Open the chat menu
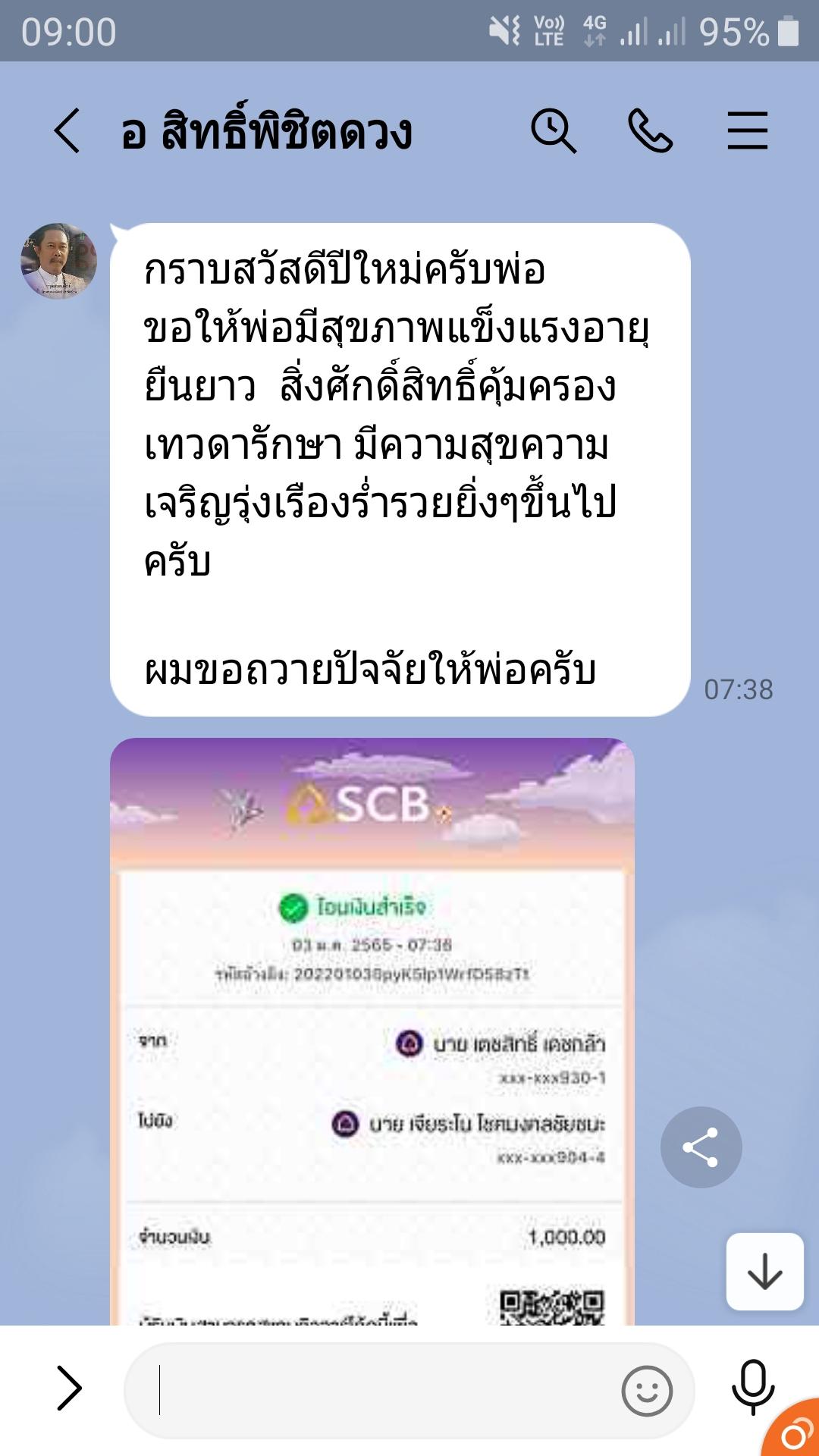 point(747,130)
